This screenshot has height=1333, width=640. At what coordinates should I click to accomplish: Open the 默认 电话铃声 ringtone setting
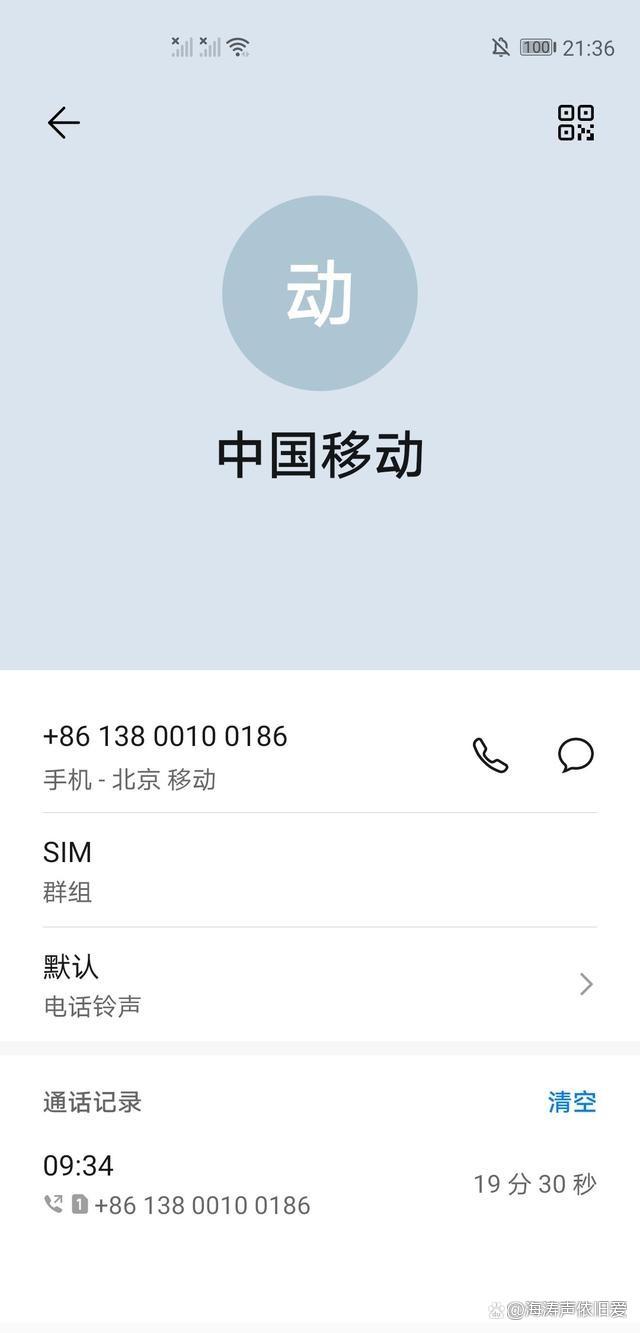tap(320, 985)
